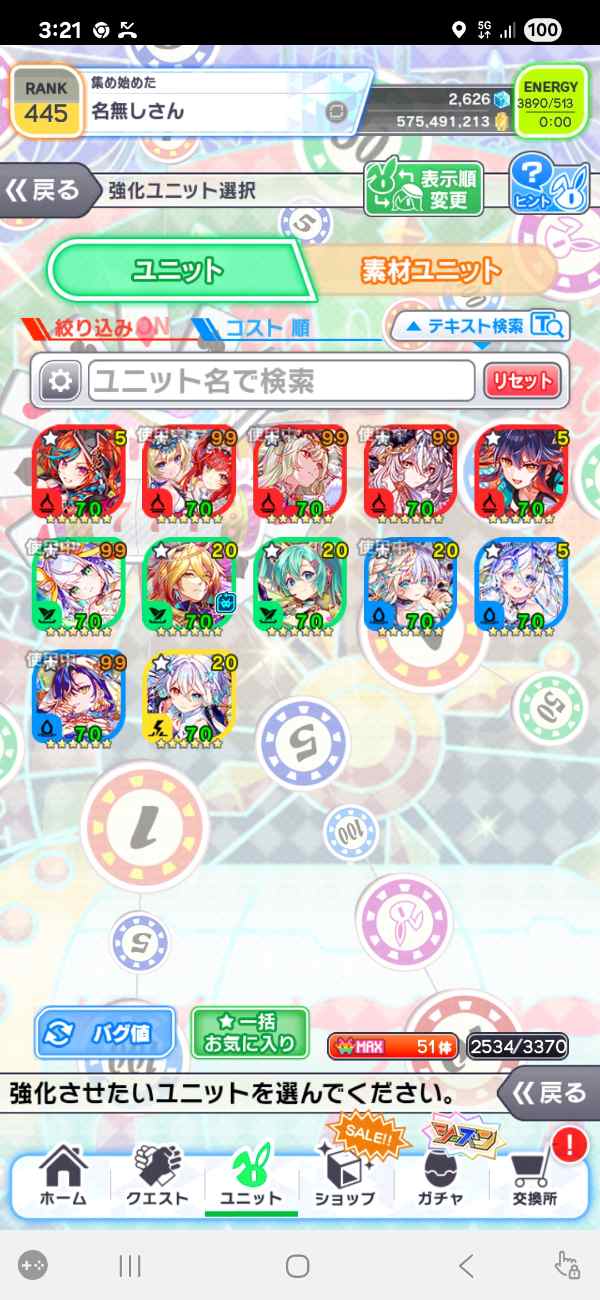Focus the ユニット名で検索 field
Viewport: 600px width, 1300px height.
(x=280, y=381)
